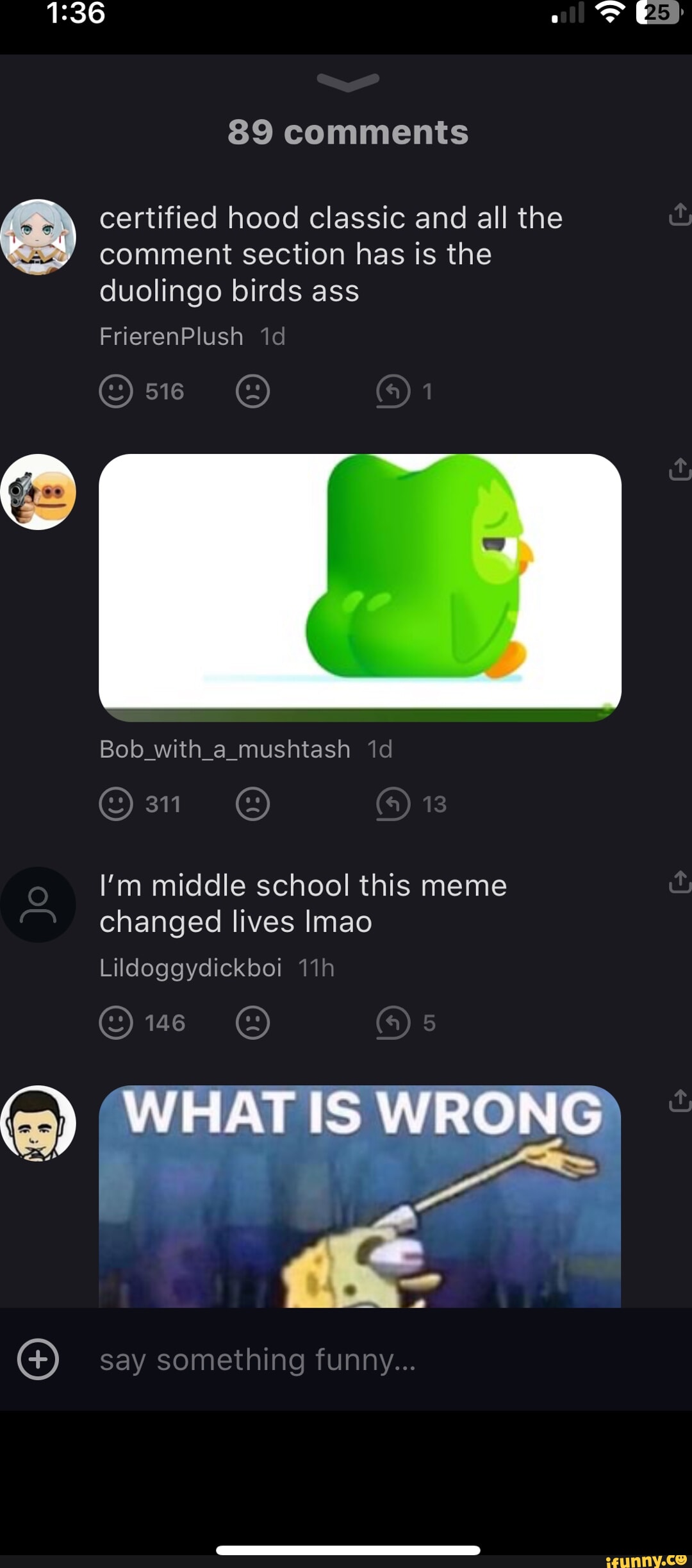Like Lildoggydickboi's comment with the smiley
The width and height of the screenshot is (692, 1568).
click(x=116, y=1022)
